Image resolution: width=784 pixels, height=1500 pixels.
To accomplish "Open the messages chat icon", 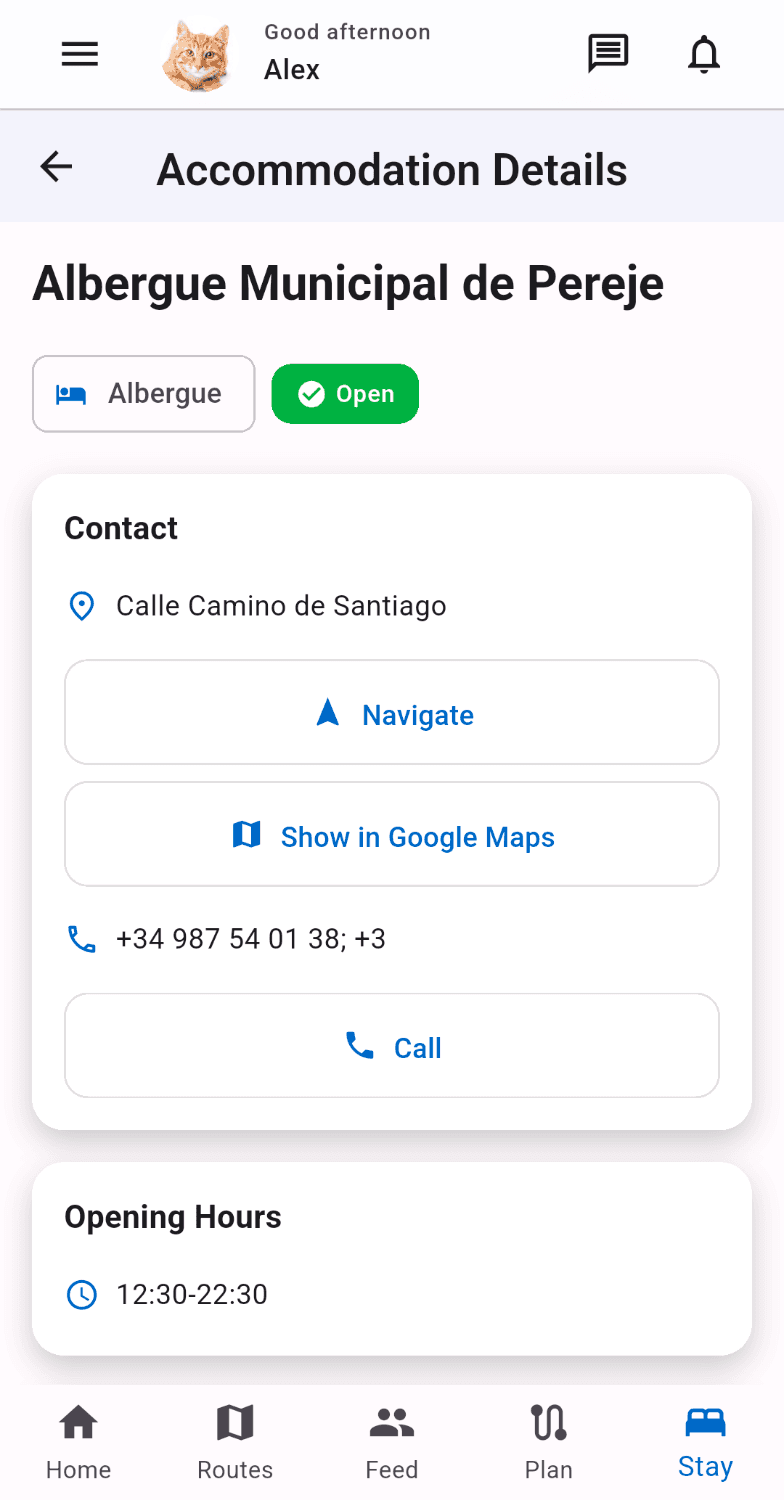I will point(608,54).
